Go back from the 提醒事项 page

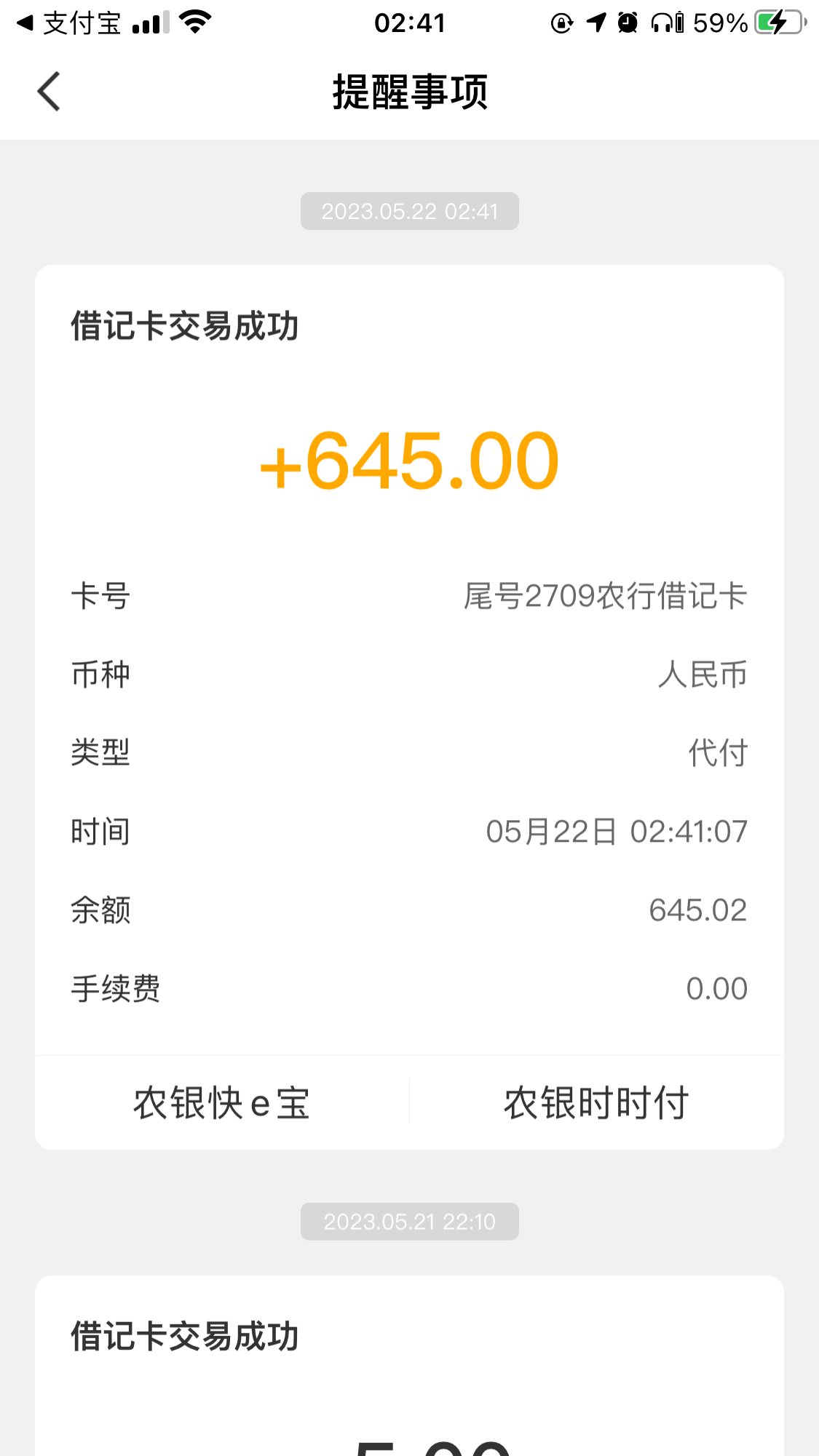(x=49, y=92)
